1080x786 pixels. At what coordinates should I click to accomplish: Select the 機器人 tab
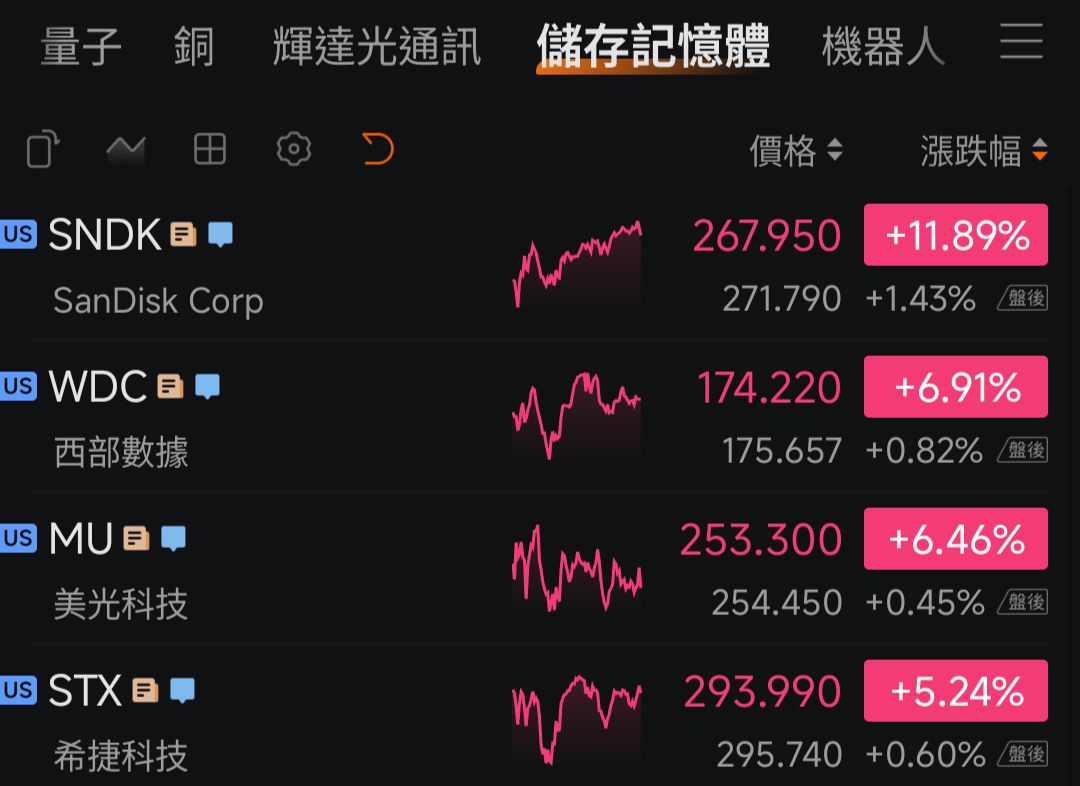pos(882,46)
